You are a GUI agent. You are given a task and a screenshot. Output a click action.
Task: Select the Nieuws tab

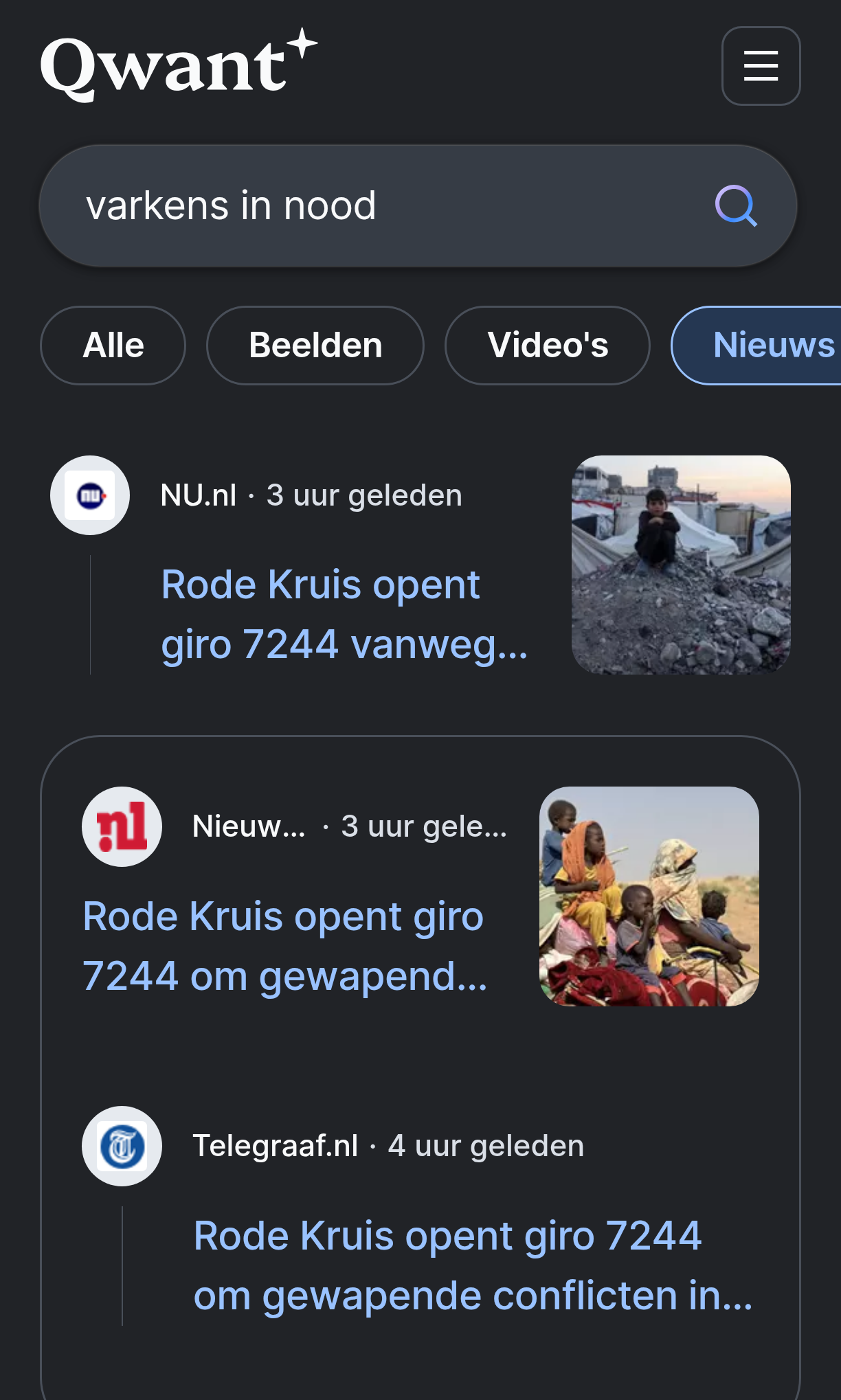(x=763, y=345)
